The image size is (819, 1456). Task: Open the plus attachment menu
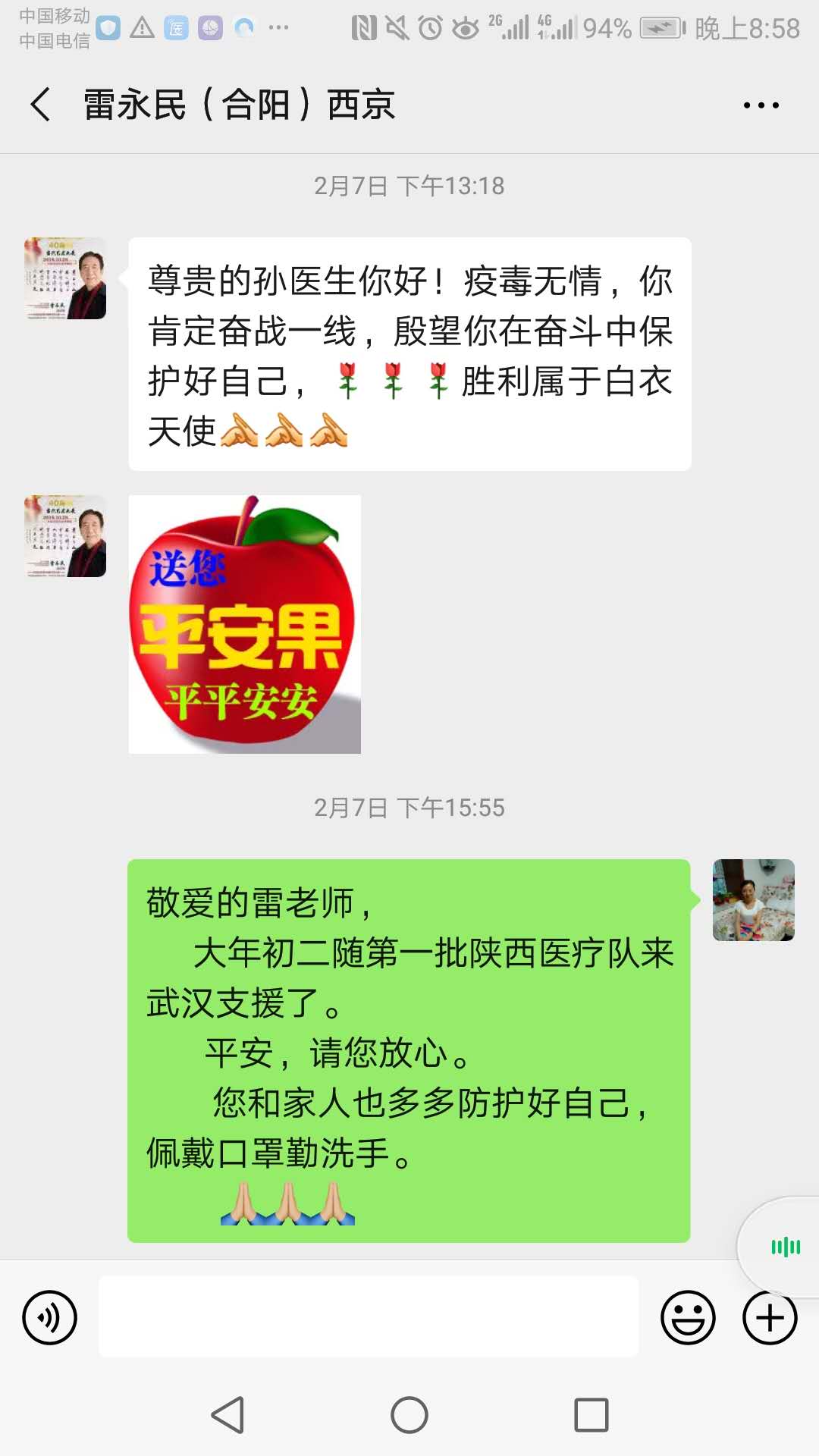(770, 1318)
